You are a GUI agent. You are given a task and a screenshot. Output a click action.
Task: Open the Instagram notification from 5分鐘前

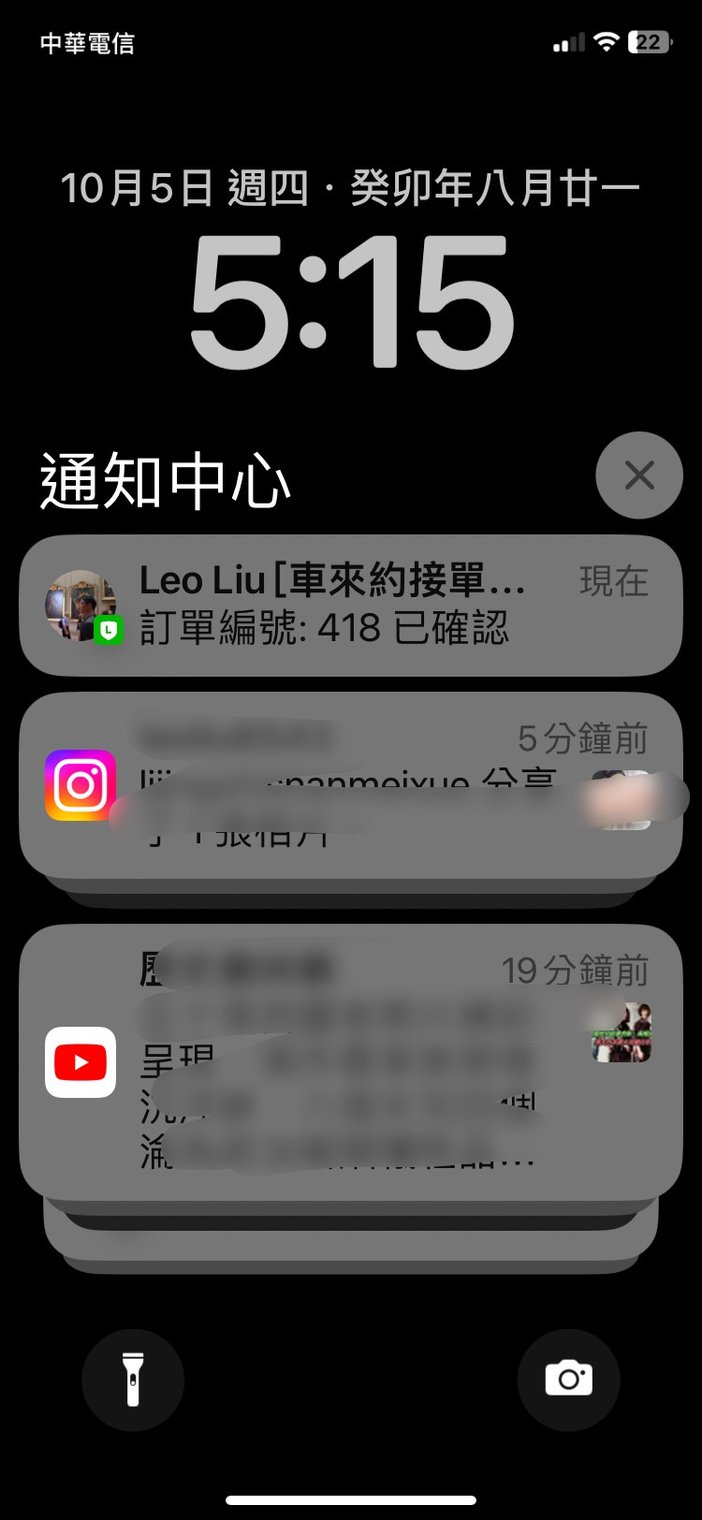click(x=351, y=785)
